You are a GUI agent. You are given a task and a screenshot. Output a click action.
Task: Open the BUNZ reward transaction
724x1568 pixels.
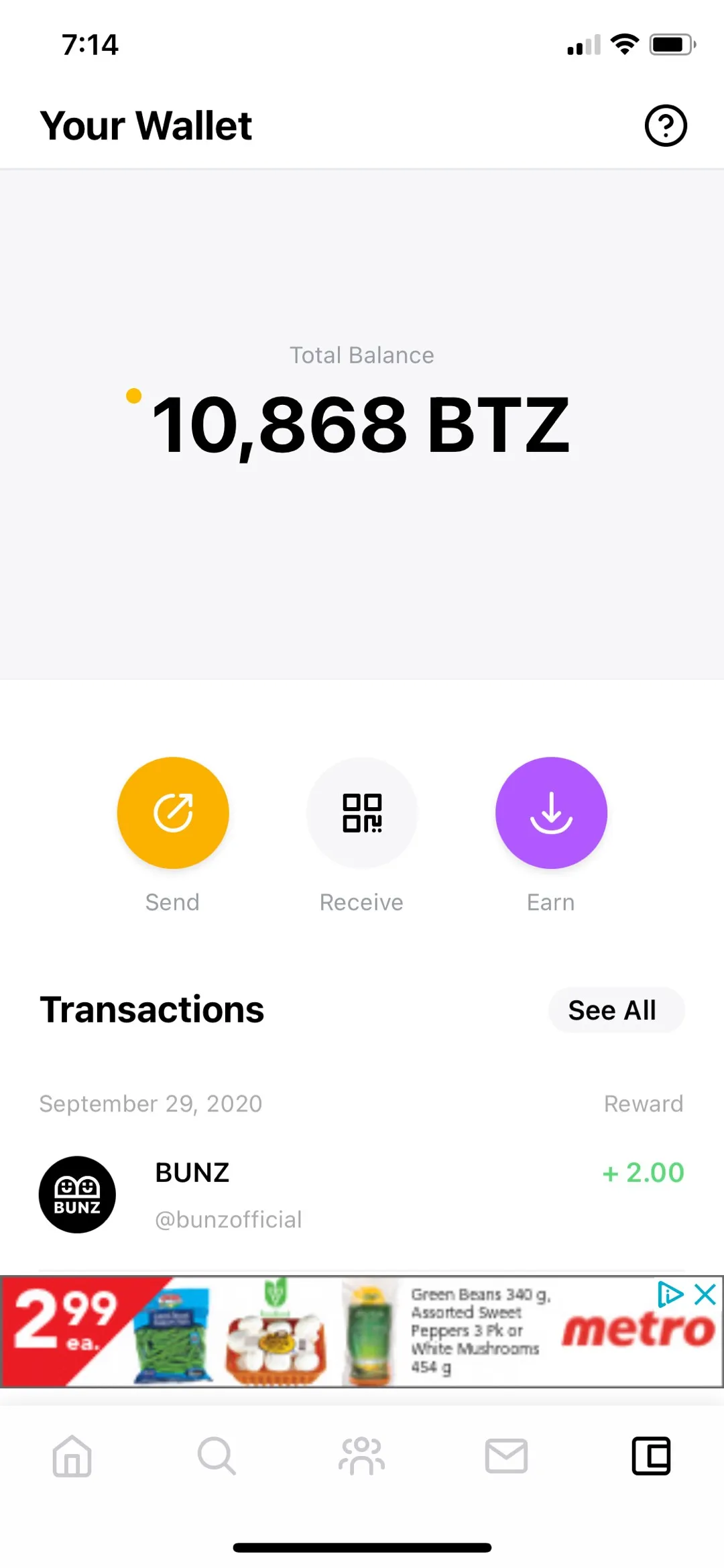click(x=362, y=1195)
